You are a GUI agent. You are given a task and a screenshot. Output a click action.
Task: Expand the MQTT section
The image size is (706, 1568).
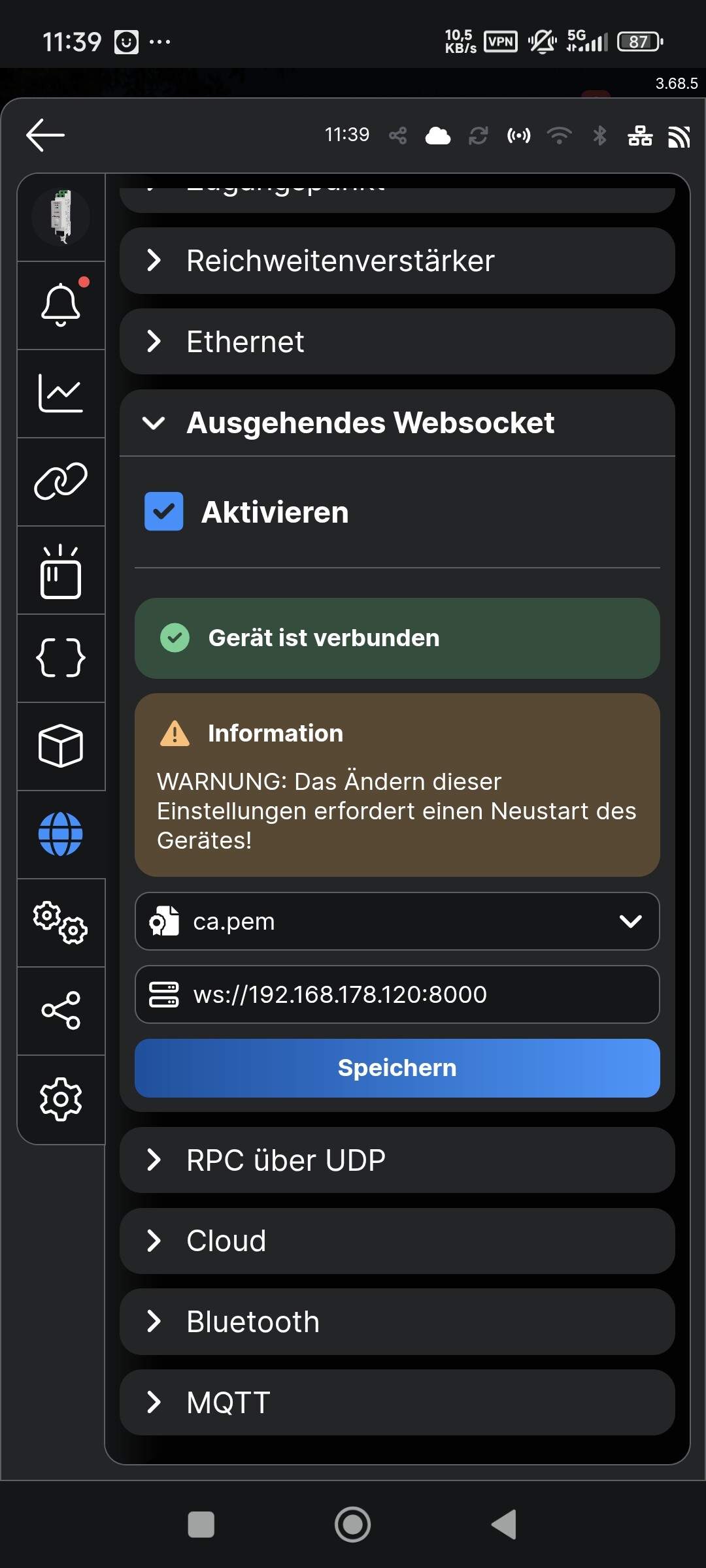point(397,1403)
